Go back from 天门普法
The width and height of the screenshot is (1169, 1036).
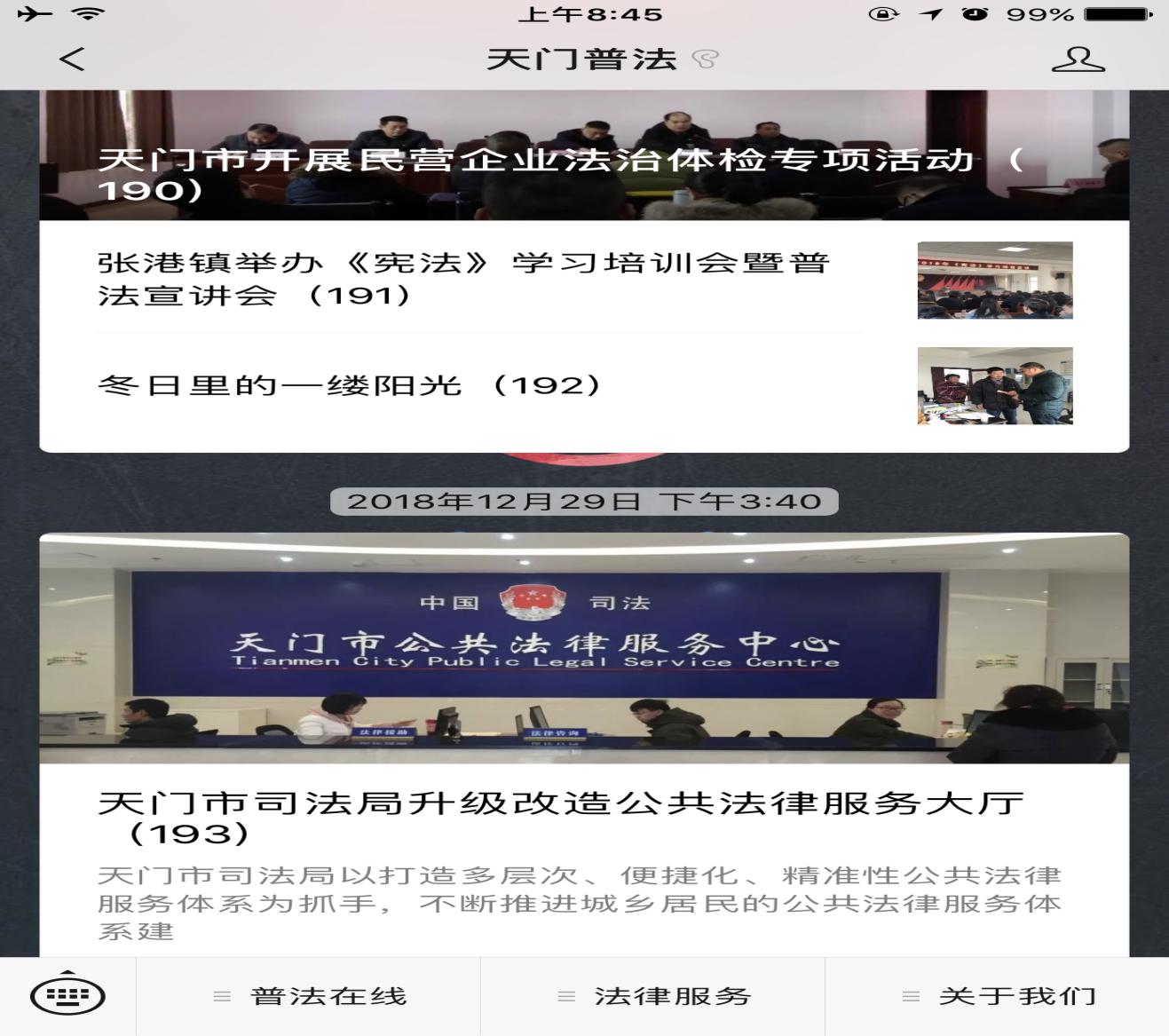[72, 59]
